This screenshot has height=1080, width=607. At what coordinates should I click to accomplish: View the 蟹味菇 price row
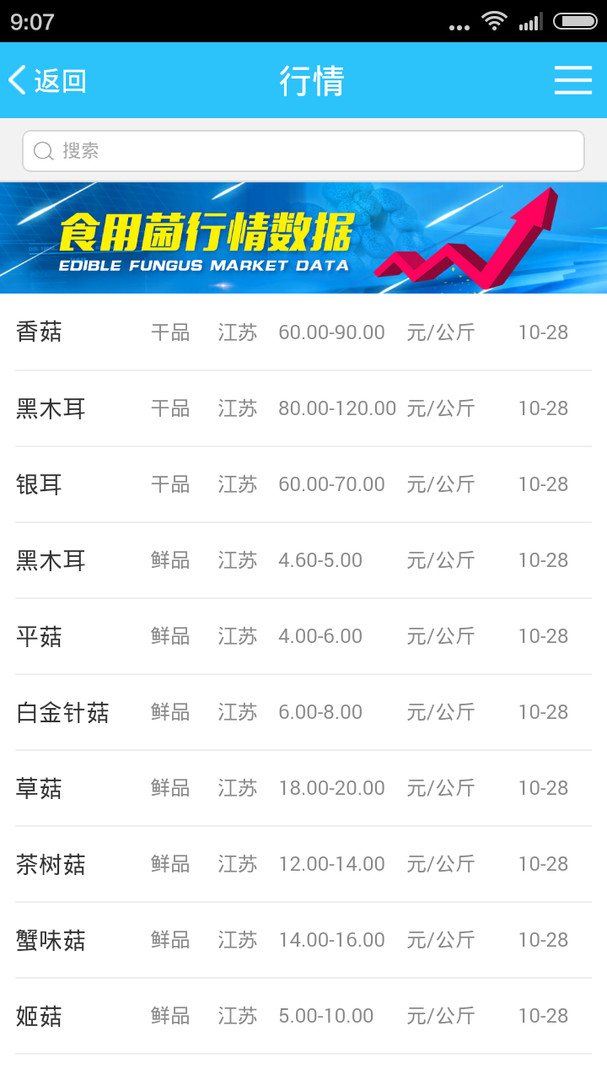(x=303, y=940)
